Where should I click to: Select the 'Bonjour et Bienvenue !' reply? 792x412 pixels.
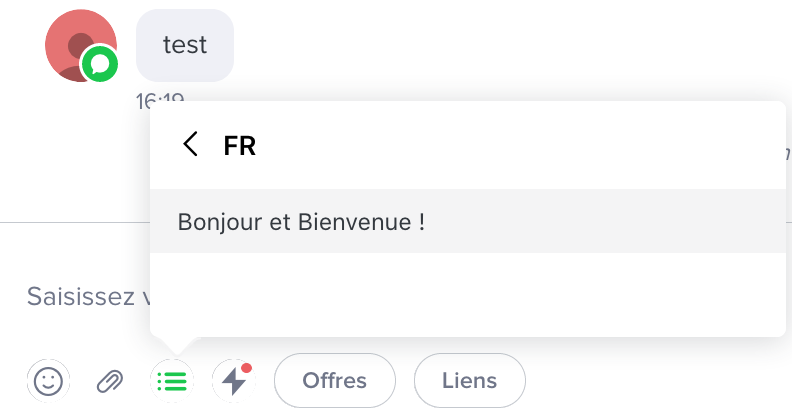click(300, 221)
